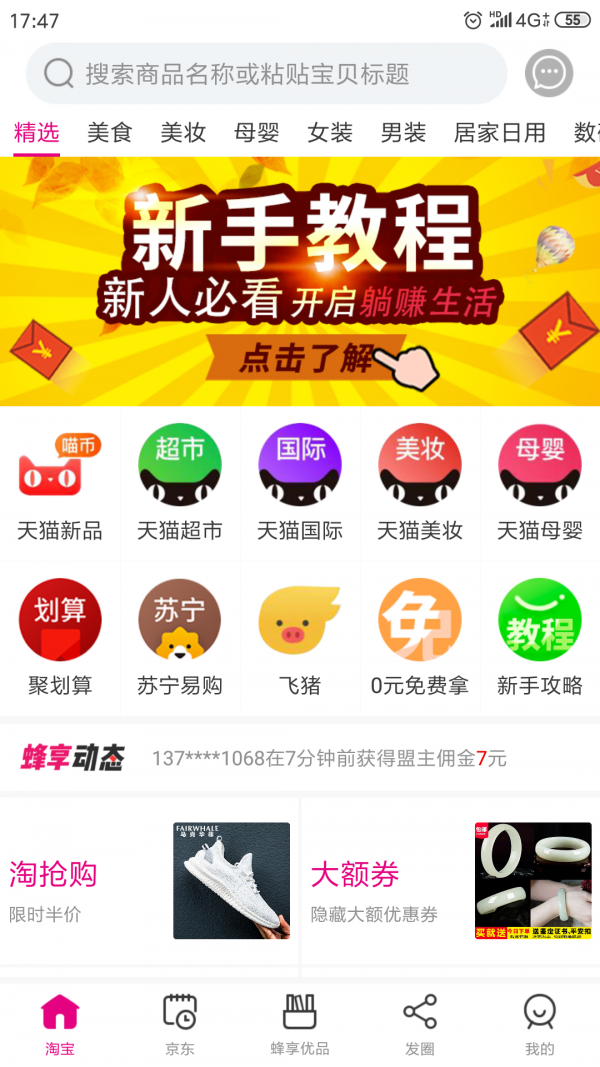This screenshot has height=1067, width=600.
Task: Switch to the 京东 bottom tab
Action: point(180,1025)
